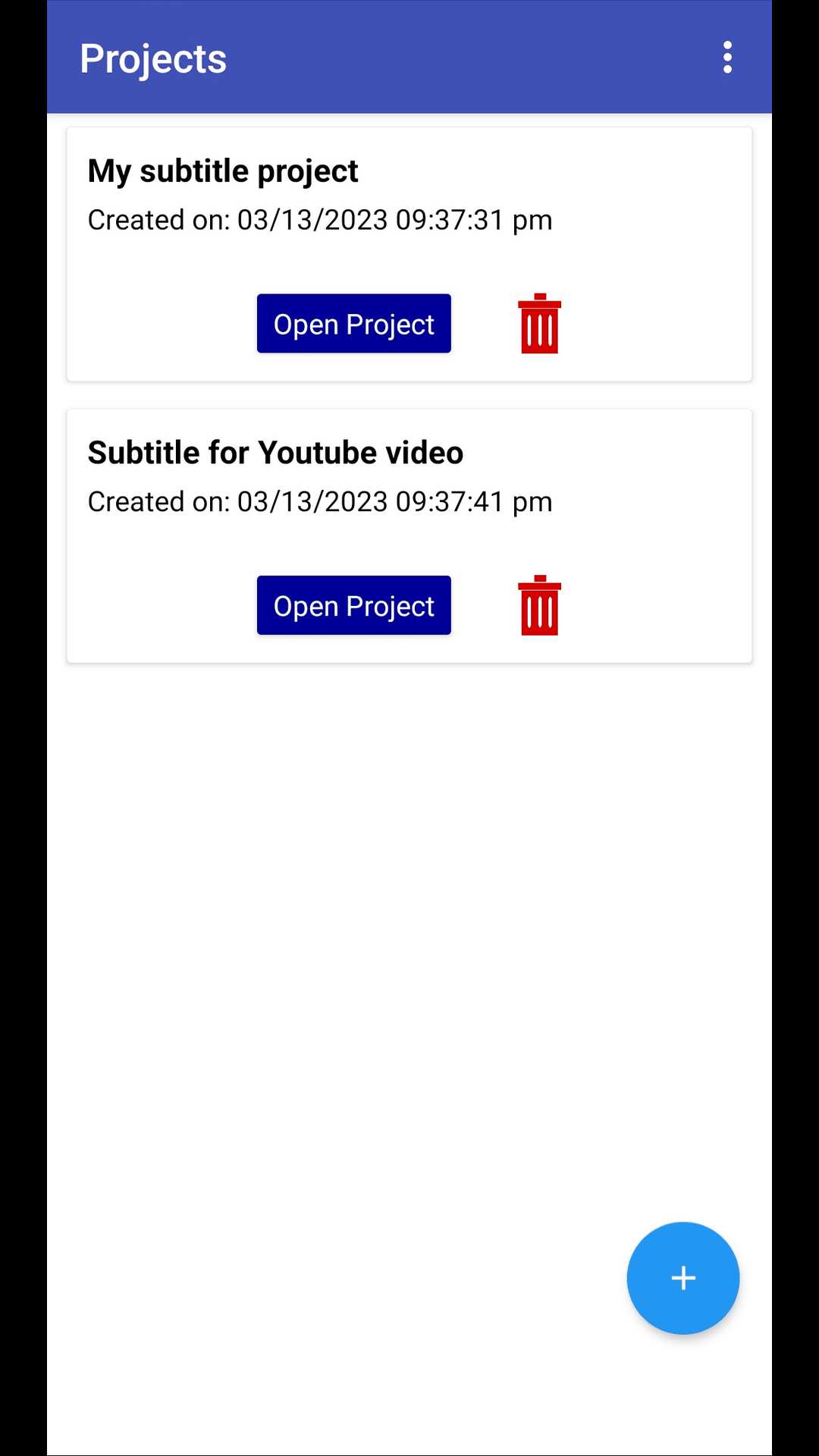Tap the creation date of the first project
The height and width of the screenshot is (1456, 819).
[320, 219]
